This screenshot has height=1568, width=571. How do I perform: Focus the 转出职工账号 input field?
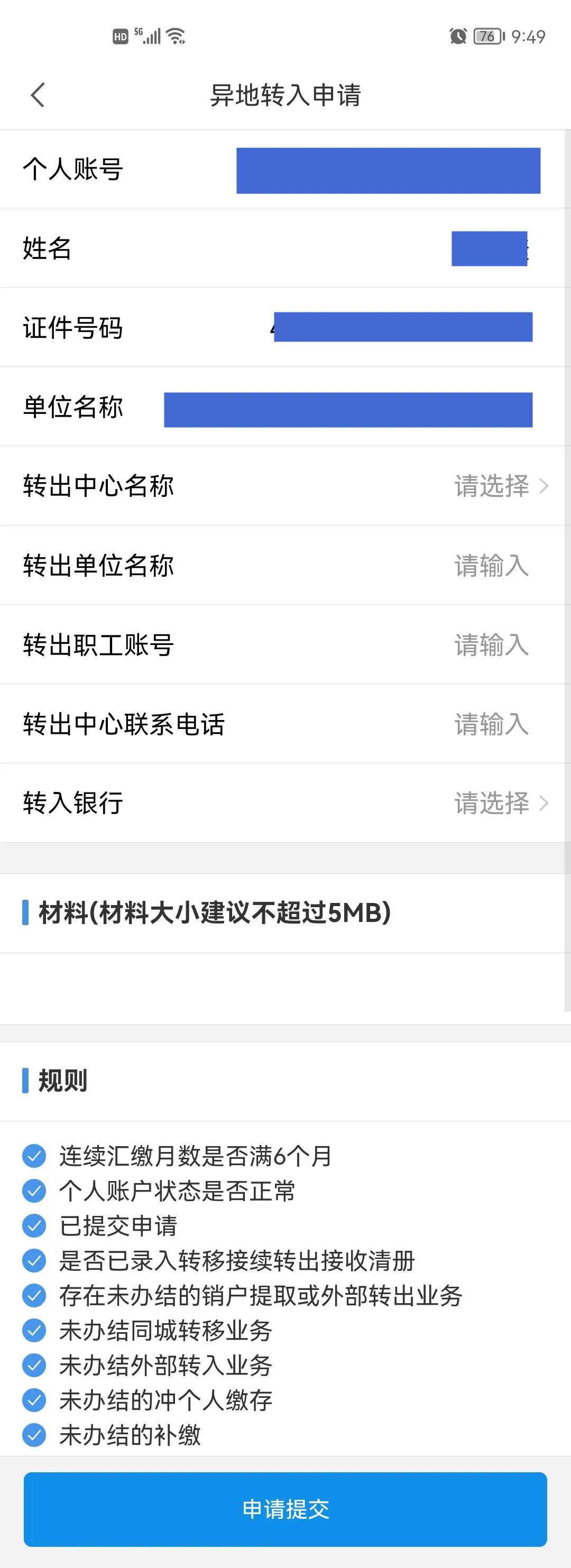(491, 644)
